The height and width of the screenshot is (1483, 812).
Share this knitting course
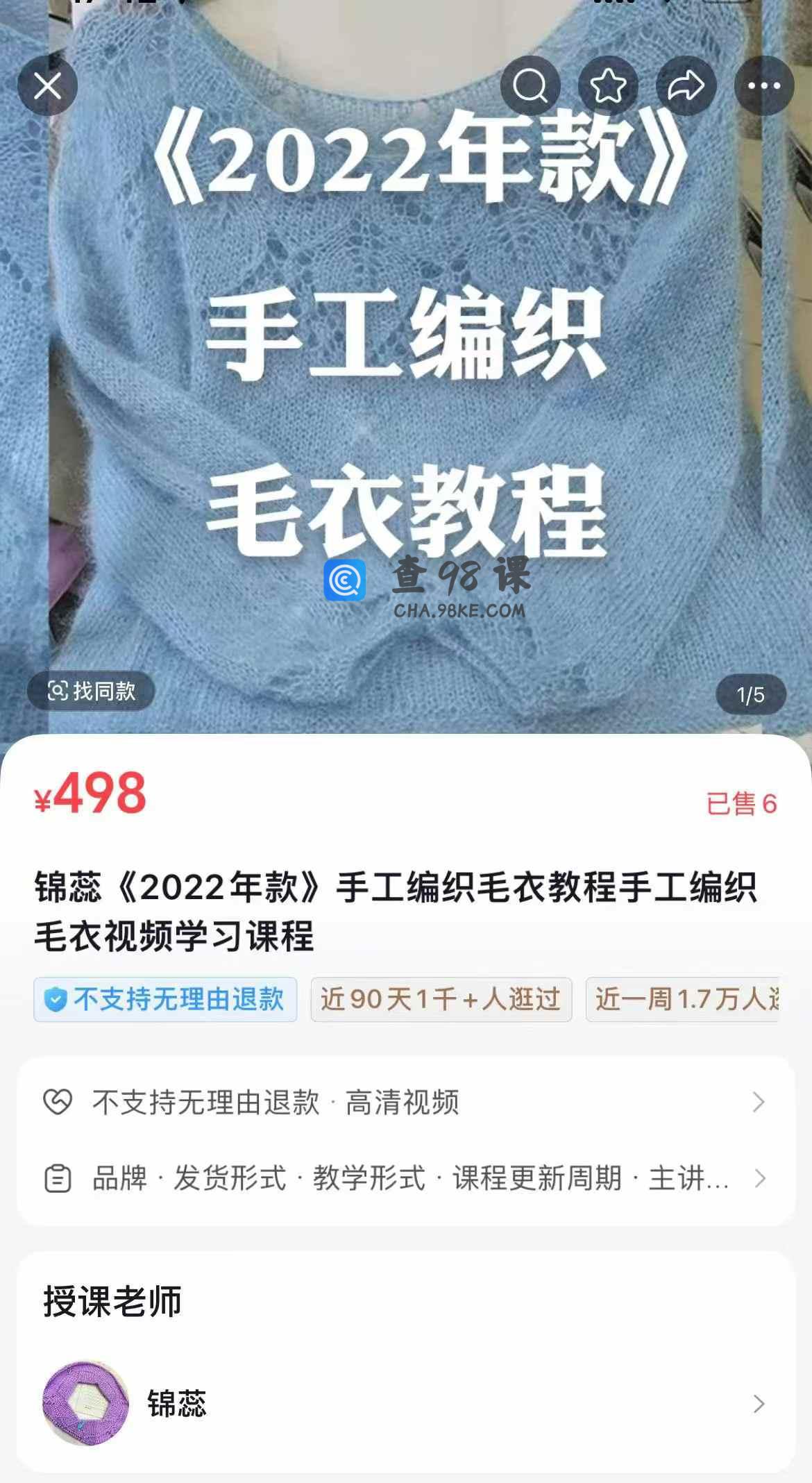(686, 86)
